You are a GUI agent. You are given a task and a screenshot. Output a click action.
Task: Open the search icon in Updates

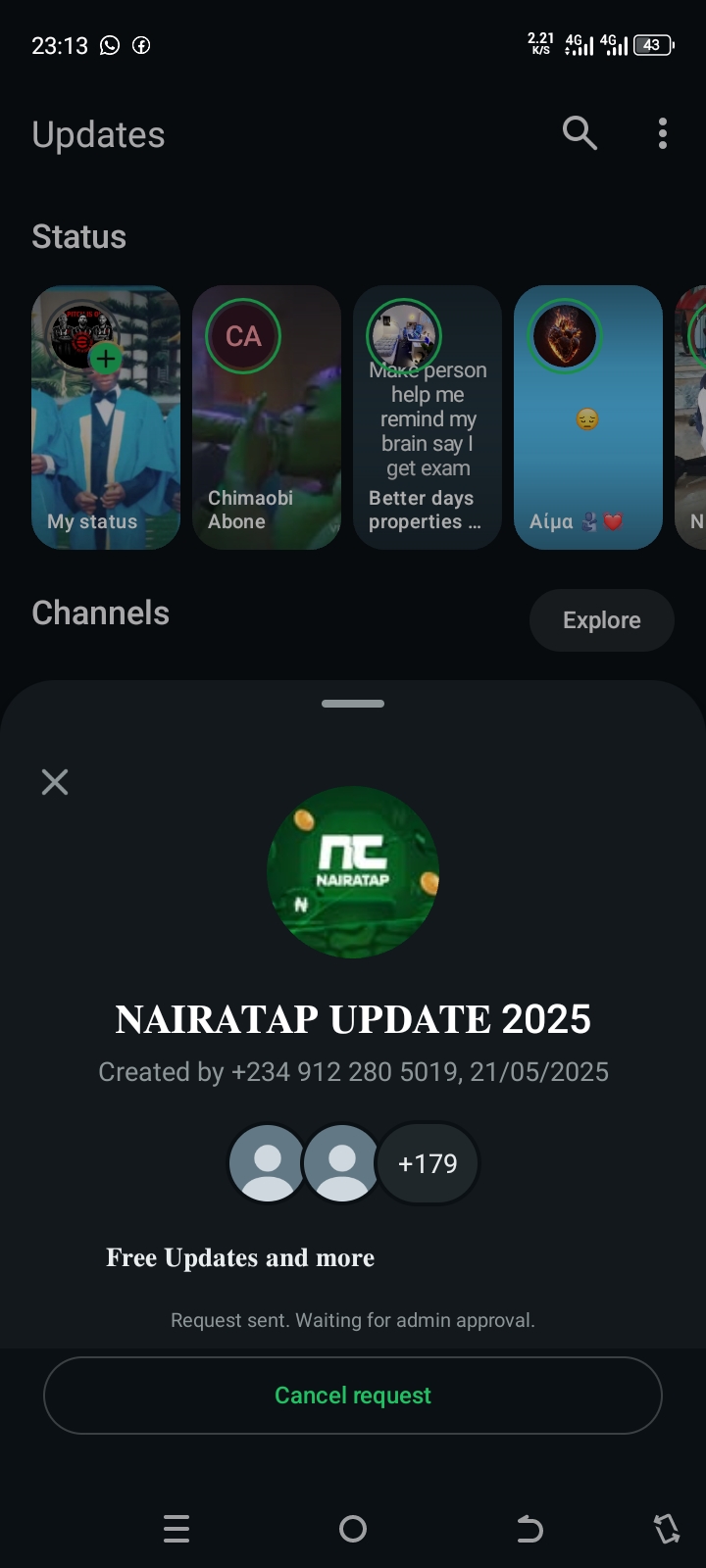(580, 133)
